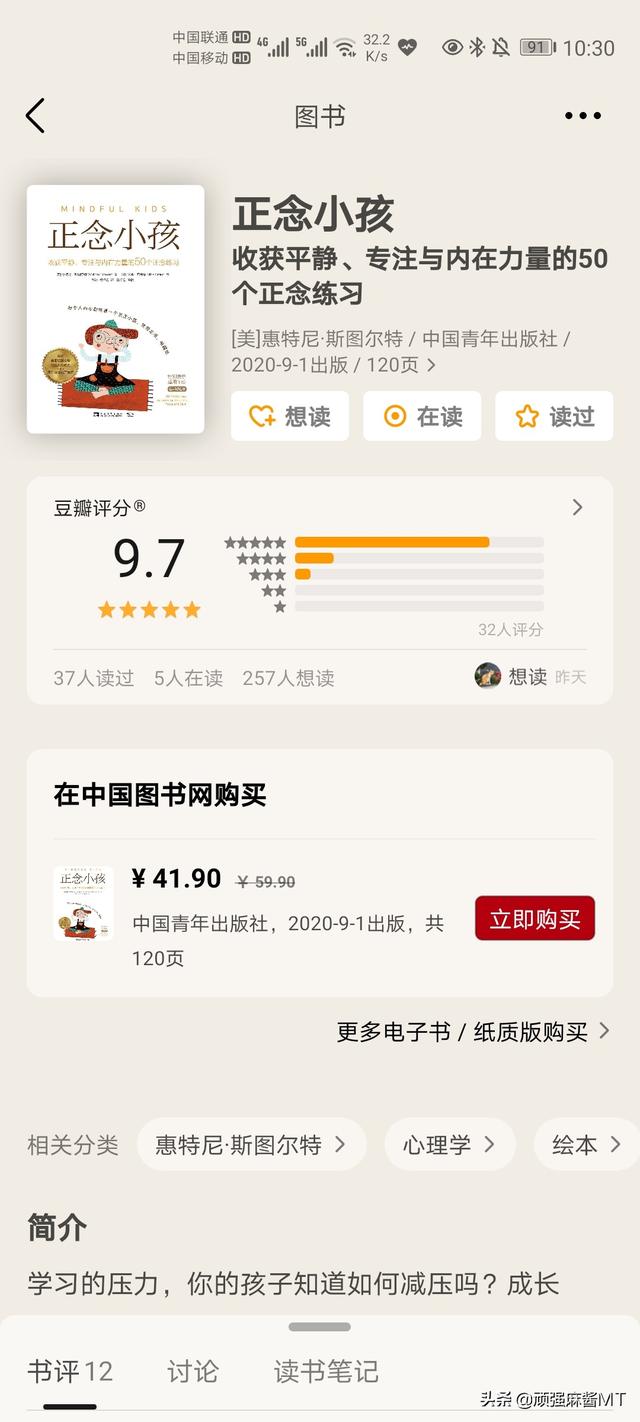Expand the author and publisher details
The height and width of the screenshot is (1422, 640).
tap(431, 365)
